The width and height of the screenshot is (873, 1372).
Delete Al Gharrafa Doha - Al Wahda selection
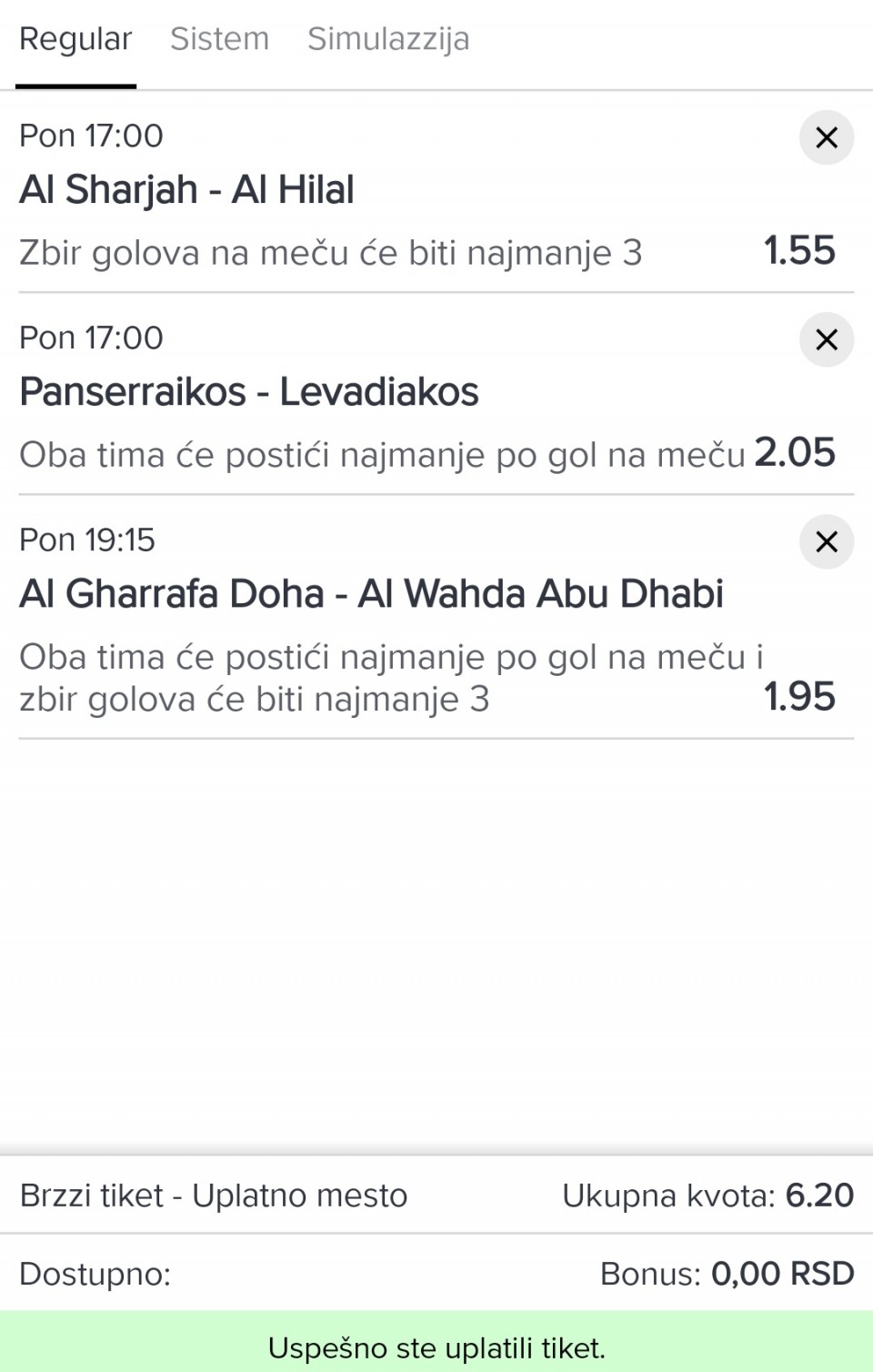pos(826,541)
